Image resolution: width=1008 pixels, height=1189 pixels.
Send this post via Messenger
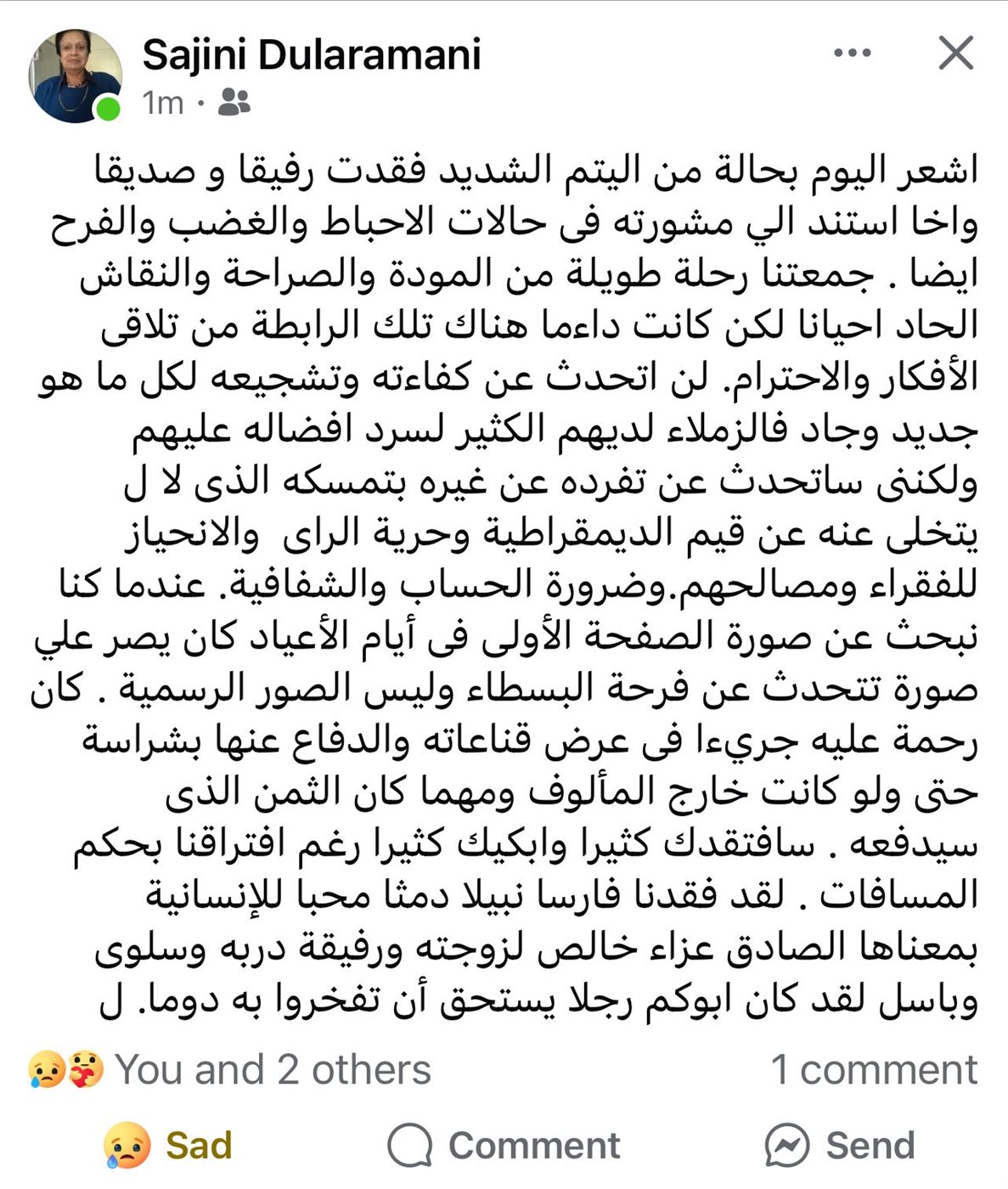839,1146
